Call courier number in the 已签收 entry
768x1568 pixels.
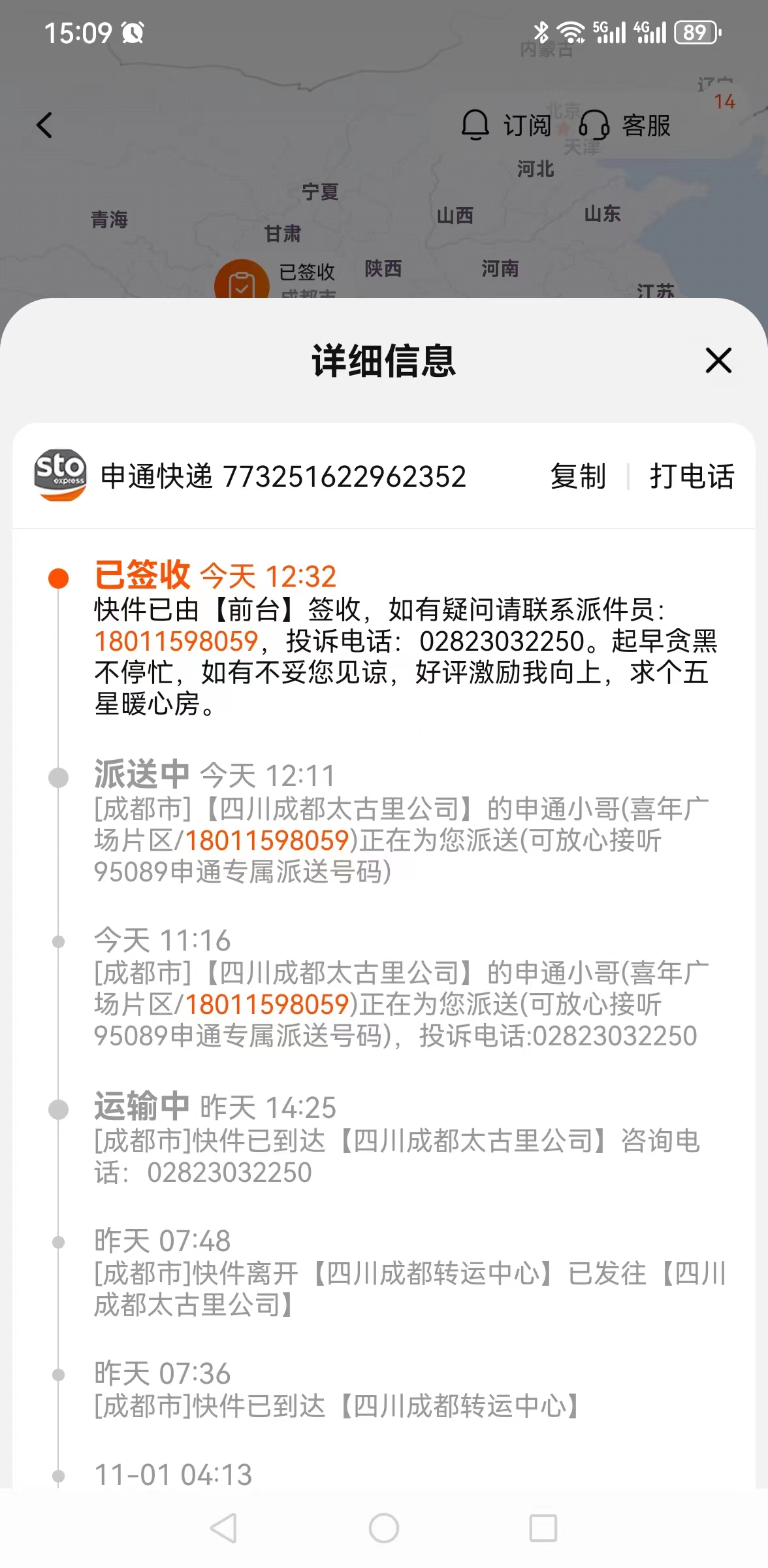(x=176, y=642)
